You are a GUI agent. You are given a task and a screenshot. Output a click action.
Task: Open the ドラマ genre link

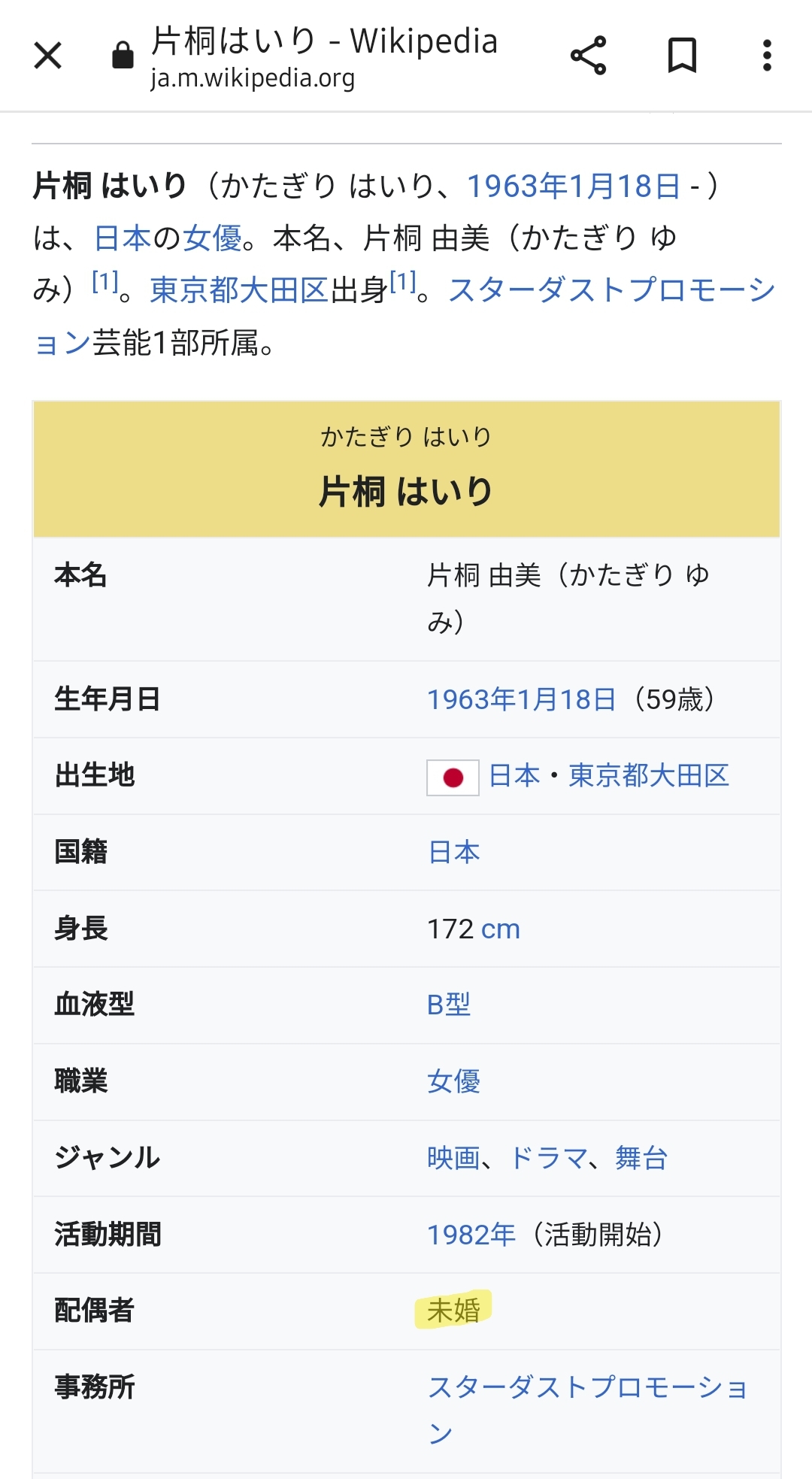click(548, 1158)
